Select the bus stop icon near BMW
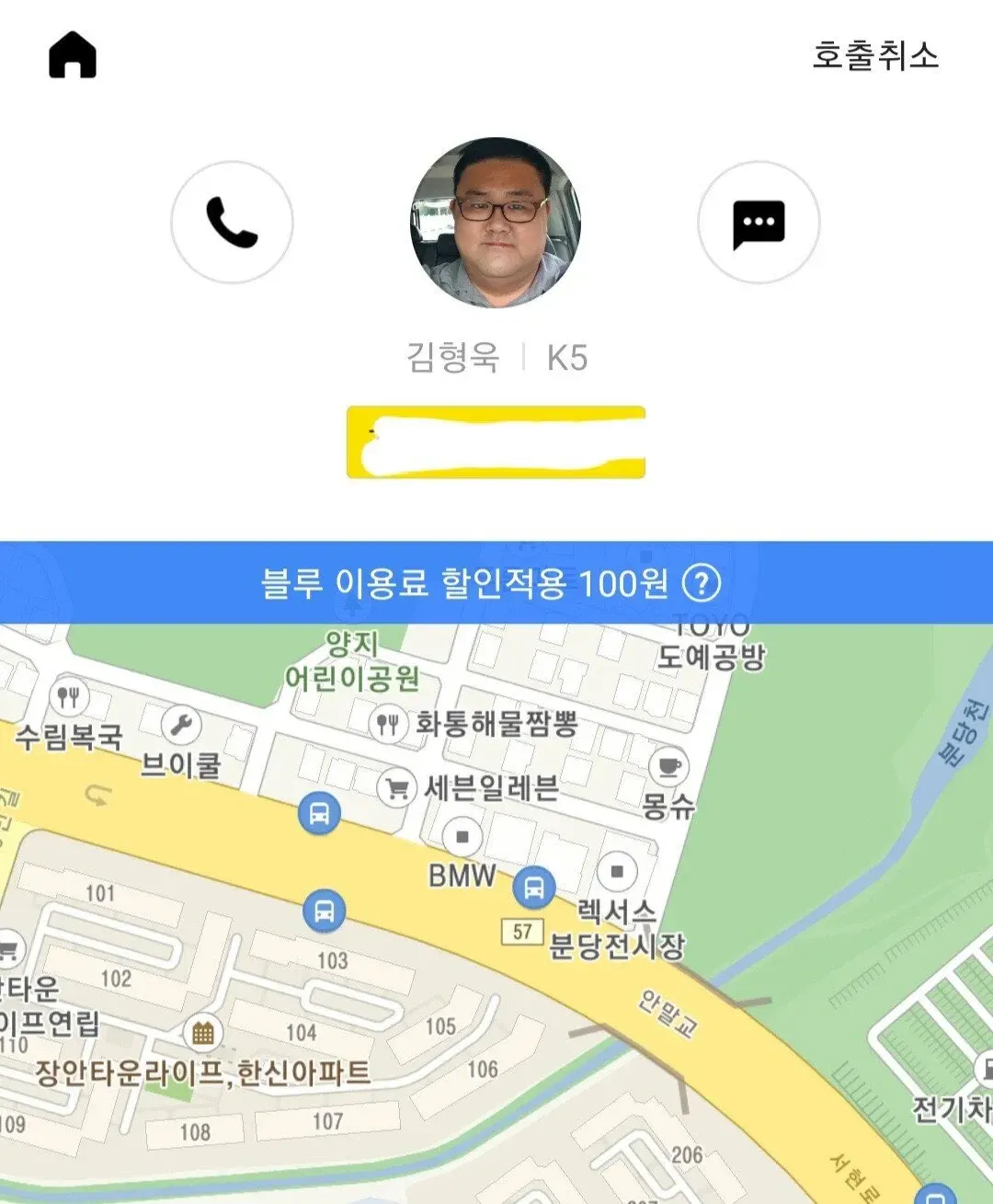The image size is (993, 1204). click(319, 813)
